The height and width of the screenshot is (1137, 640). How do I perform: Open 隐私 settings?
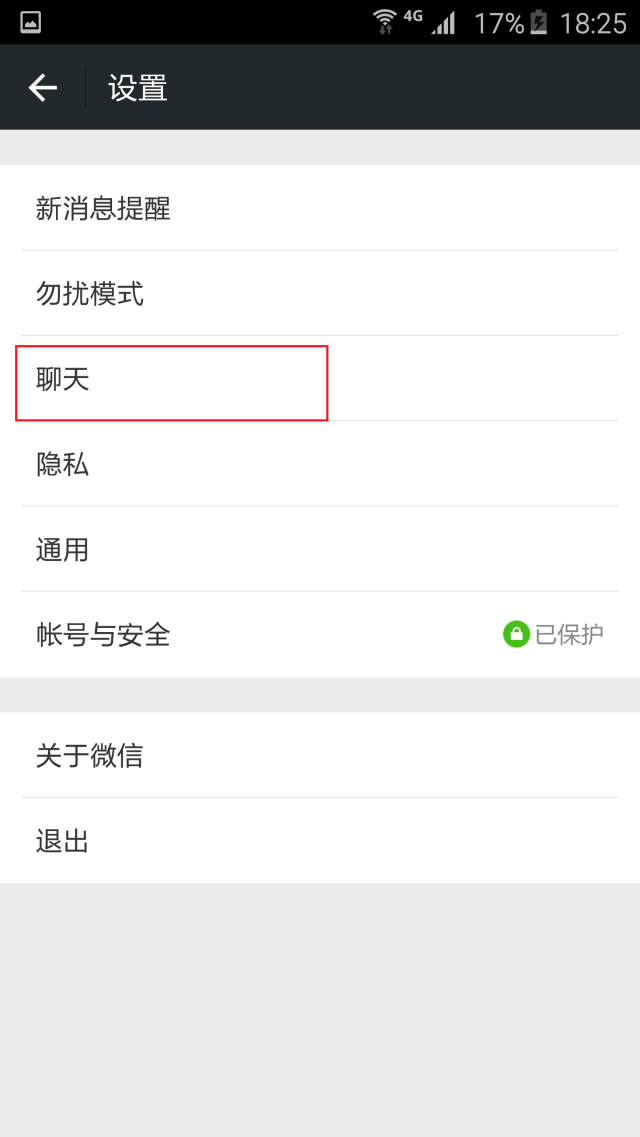click(320, 464)
